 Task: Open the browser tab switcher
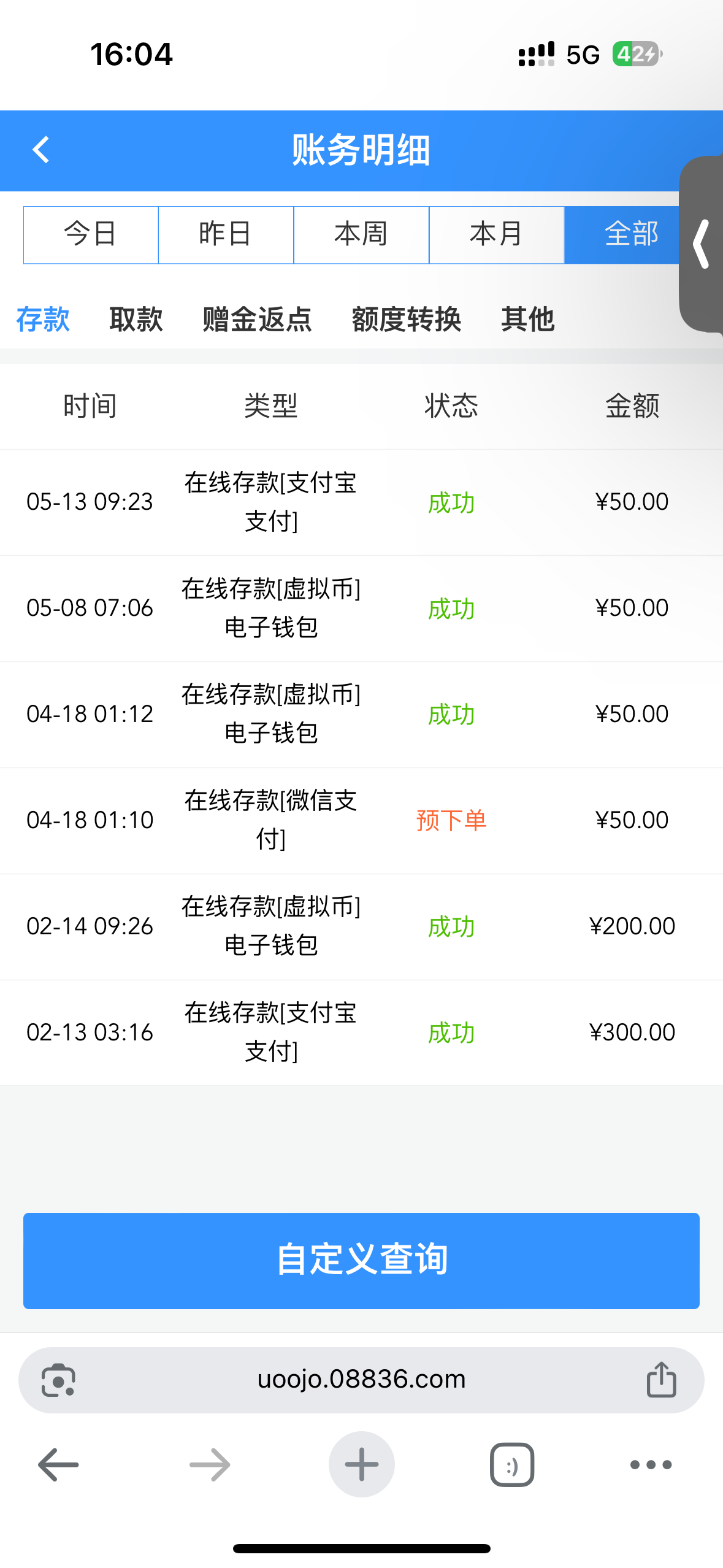point(512,1465)
